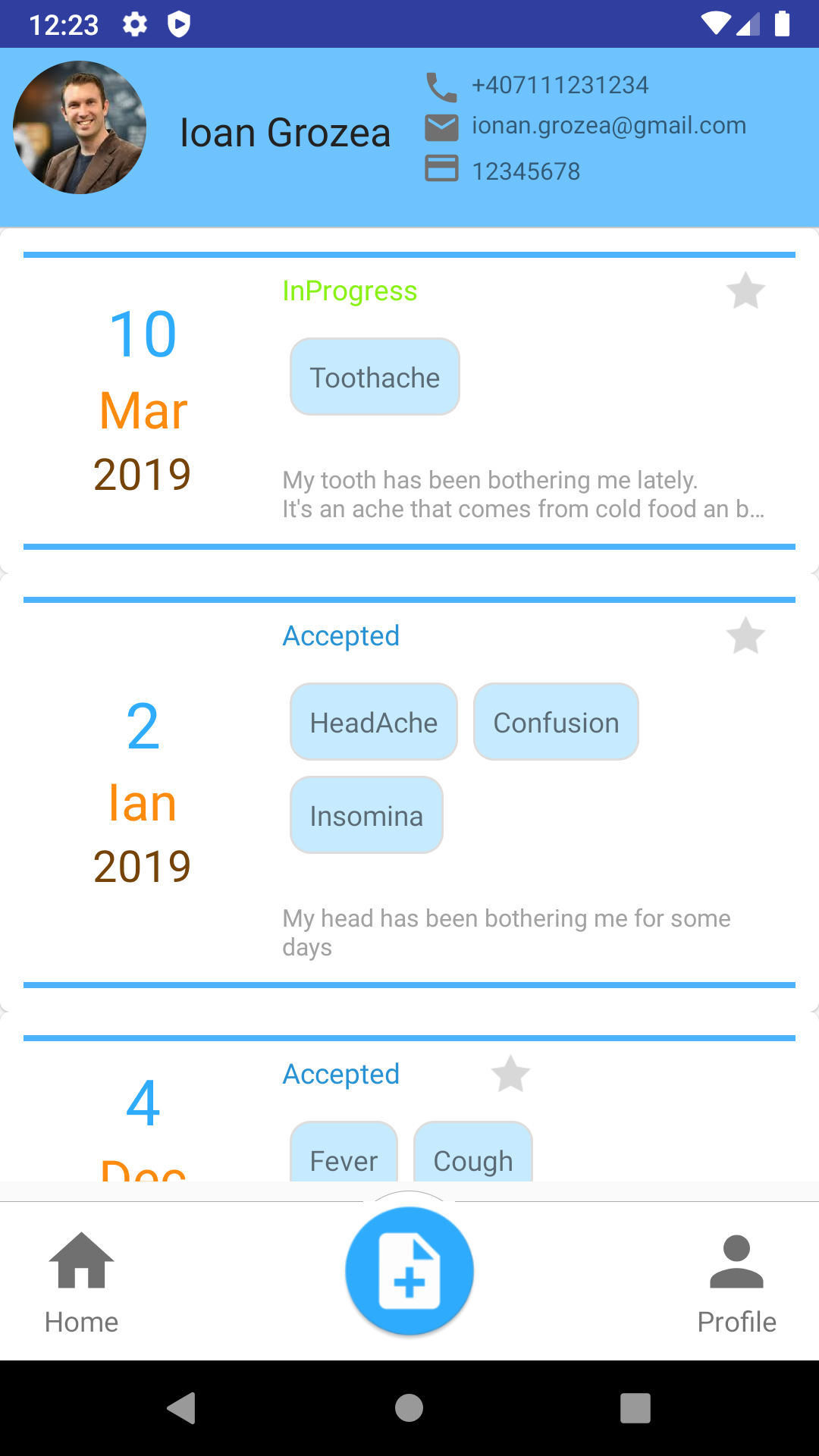Viewport: 819px width, 1456px height.
Task: Select the Insomina chip
Action: click(366, 815)
